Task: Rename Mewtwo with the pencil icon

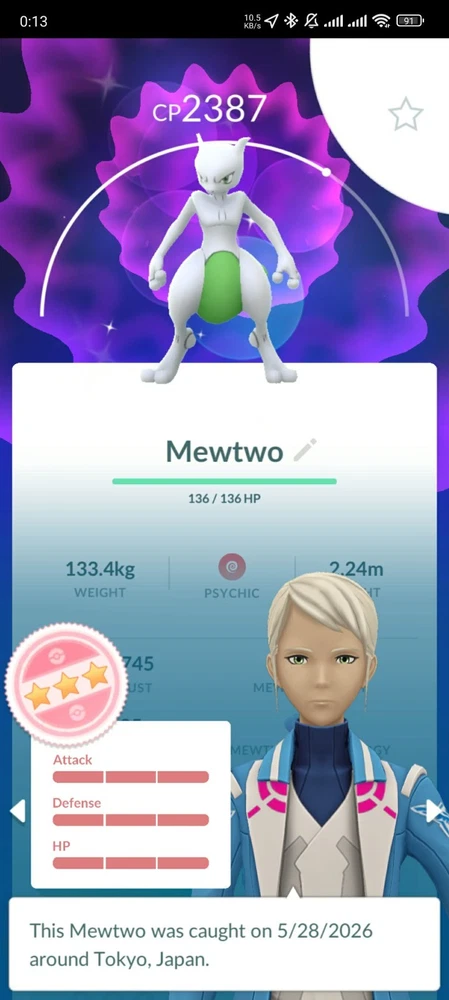Action: (305, 450)
